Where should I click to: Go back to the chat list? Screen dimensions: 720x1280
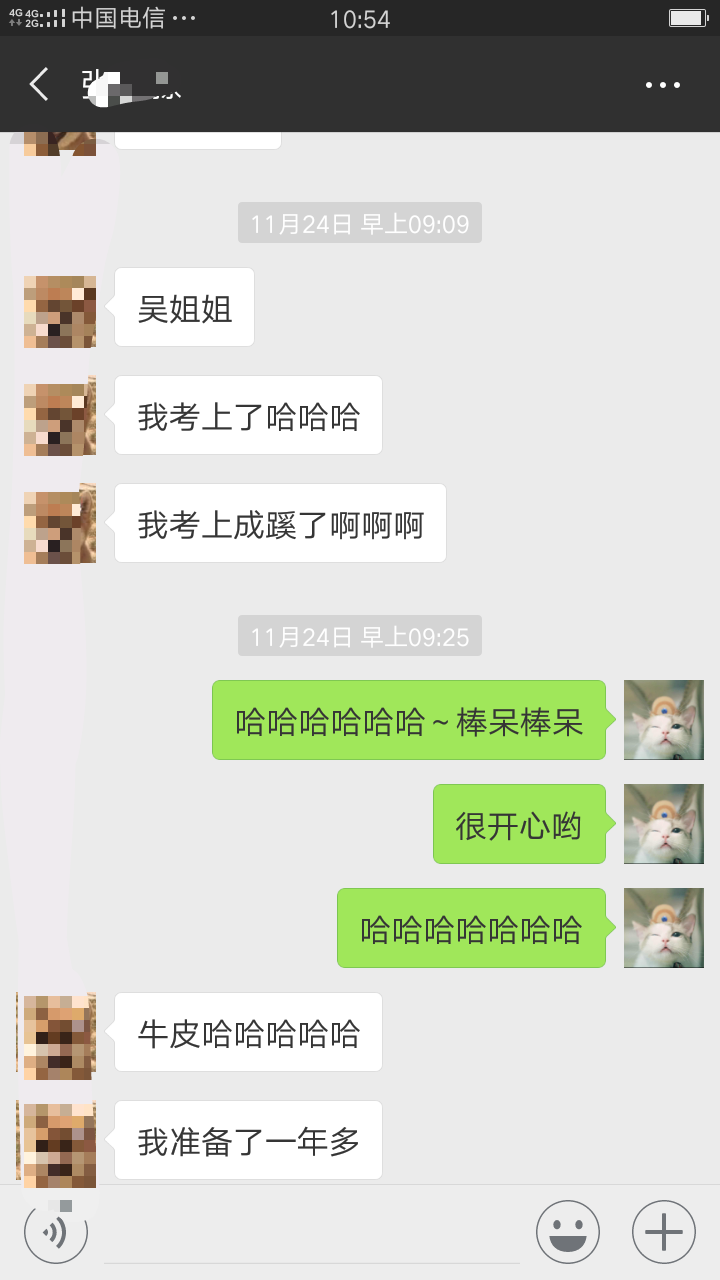[x=39, y=85]
